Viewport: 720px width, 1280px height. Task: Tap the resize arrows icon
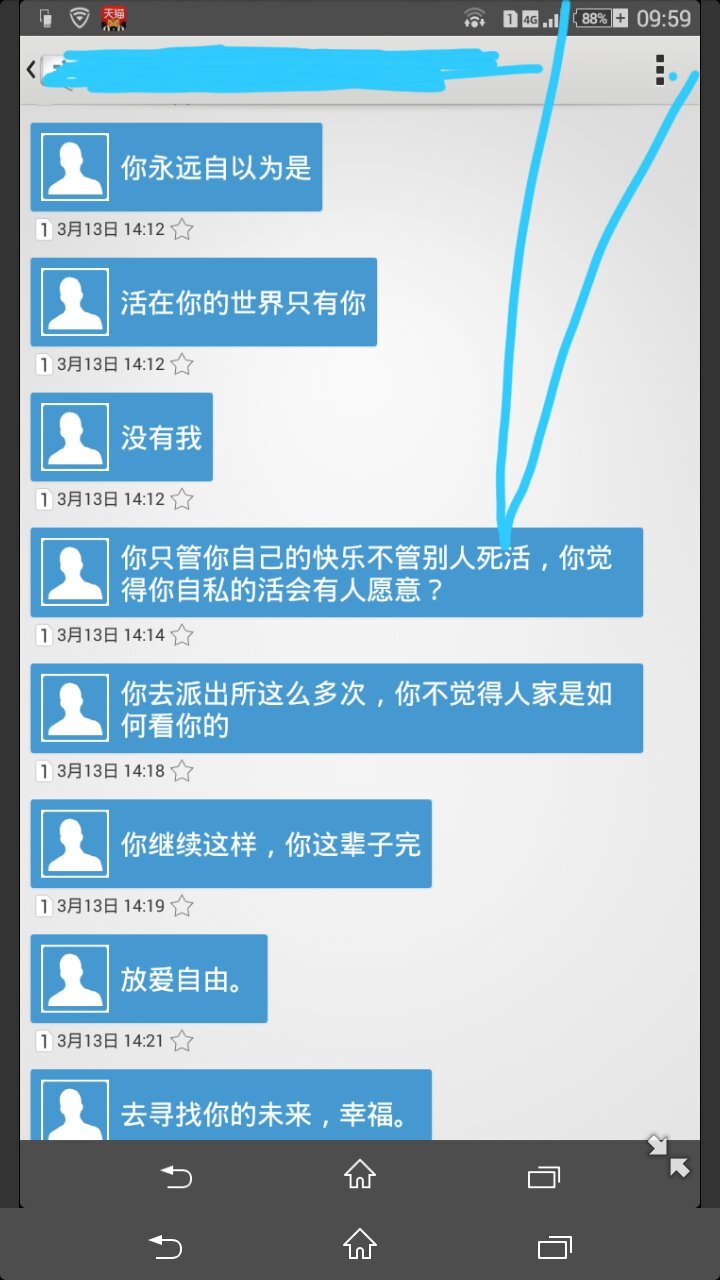(668, 1156)
